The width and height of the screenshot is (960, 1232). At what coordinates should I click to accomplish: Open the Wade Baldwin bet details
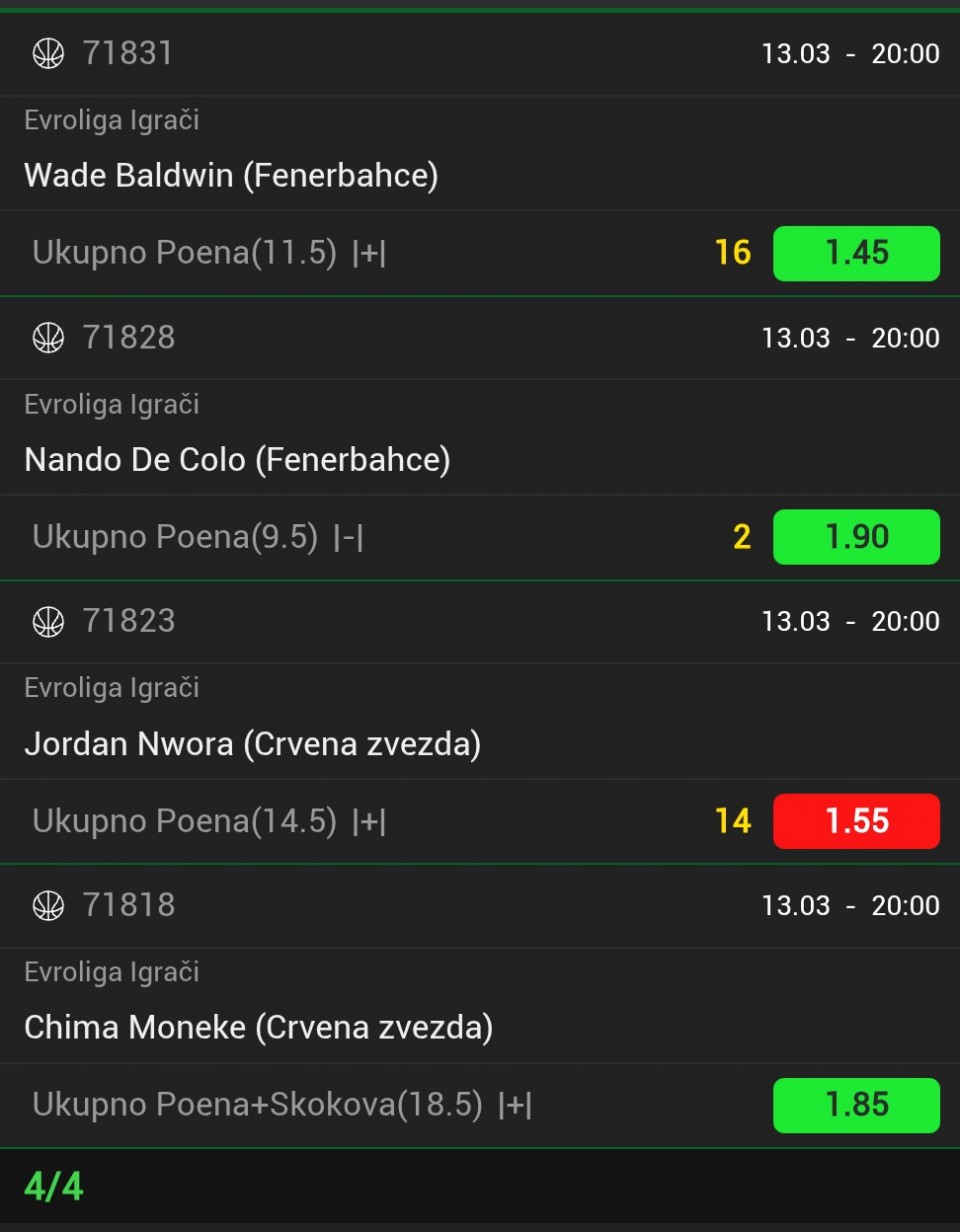click(x=231, y=176)
